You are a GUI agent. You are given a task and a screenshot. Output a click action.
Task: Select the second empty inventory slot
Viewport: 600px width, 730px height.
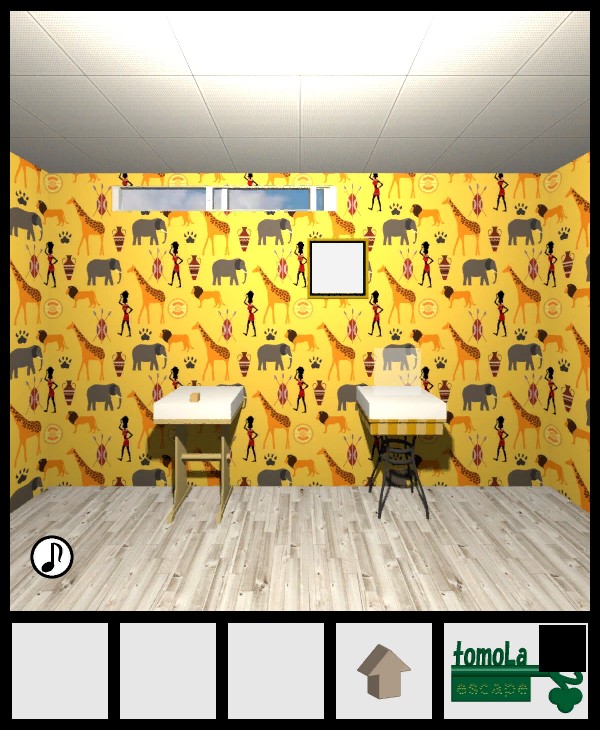(168, 671)
